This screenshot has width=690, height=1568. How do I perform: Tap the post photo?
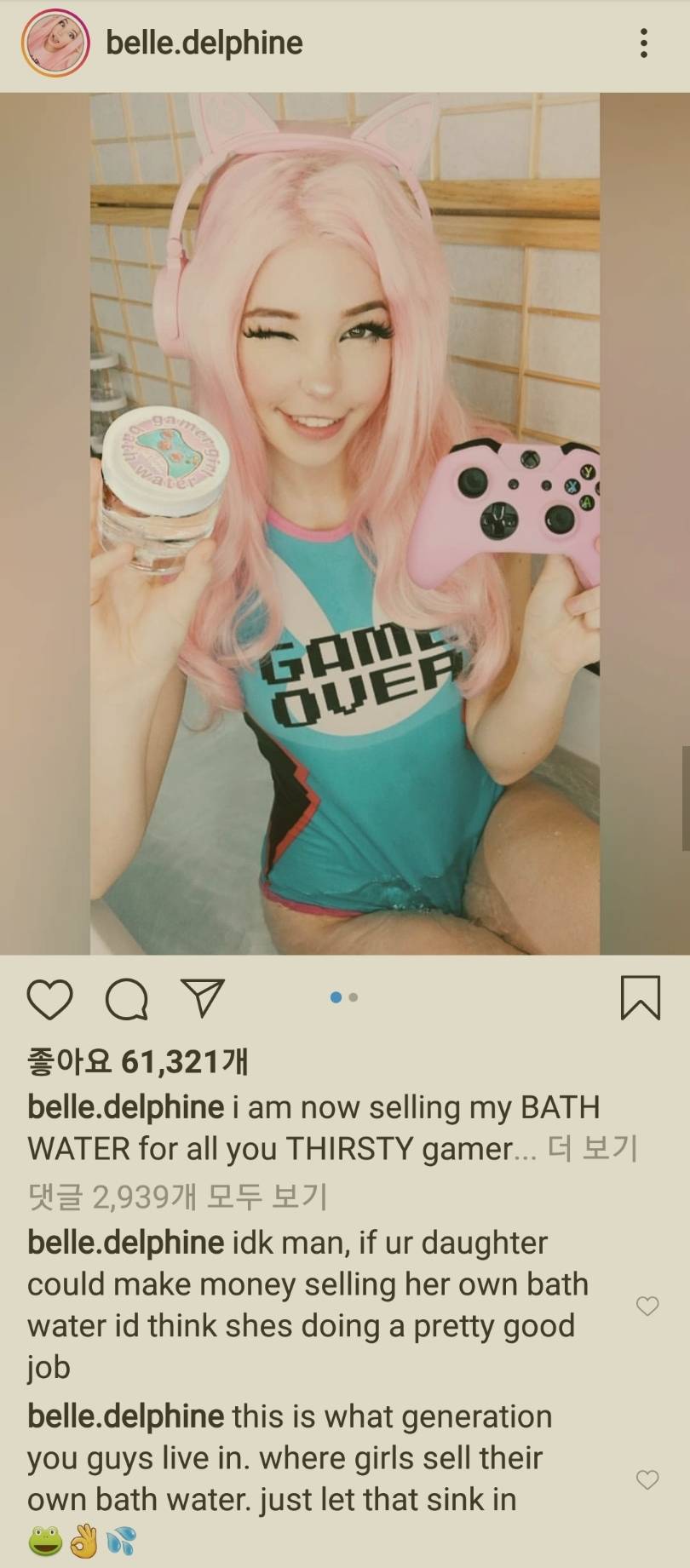(x=344, y=523)
